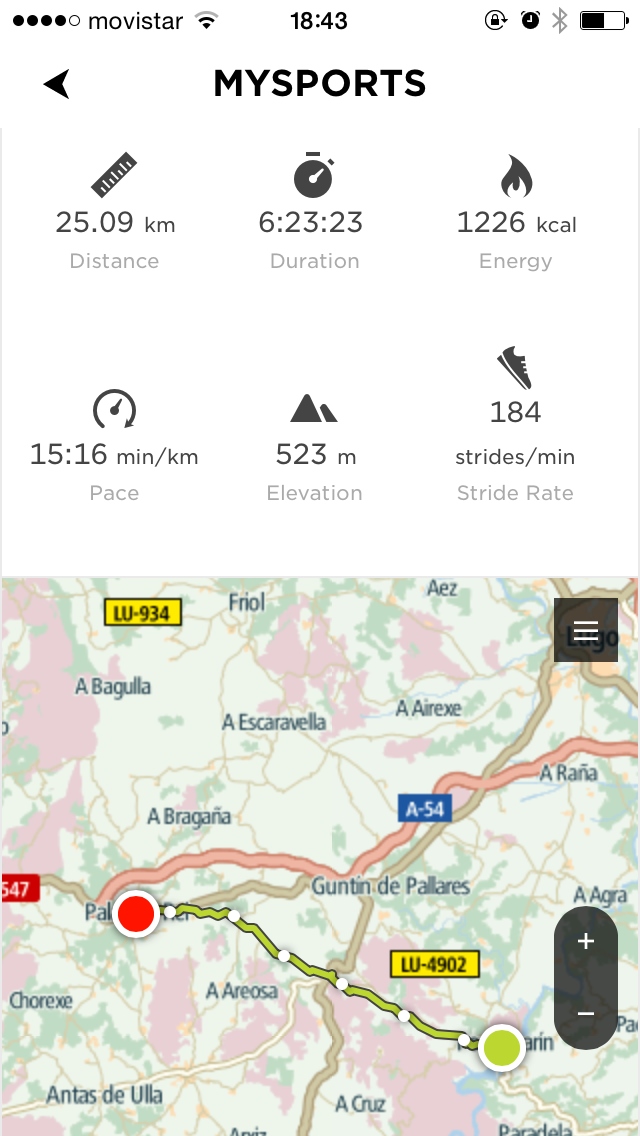Tap the red end marker on route
640x1136 pixels.
136,914
